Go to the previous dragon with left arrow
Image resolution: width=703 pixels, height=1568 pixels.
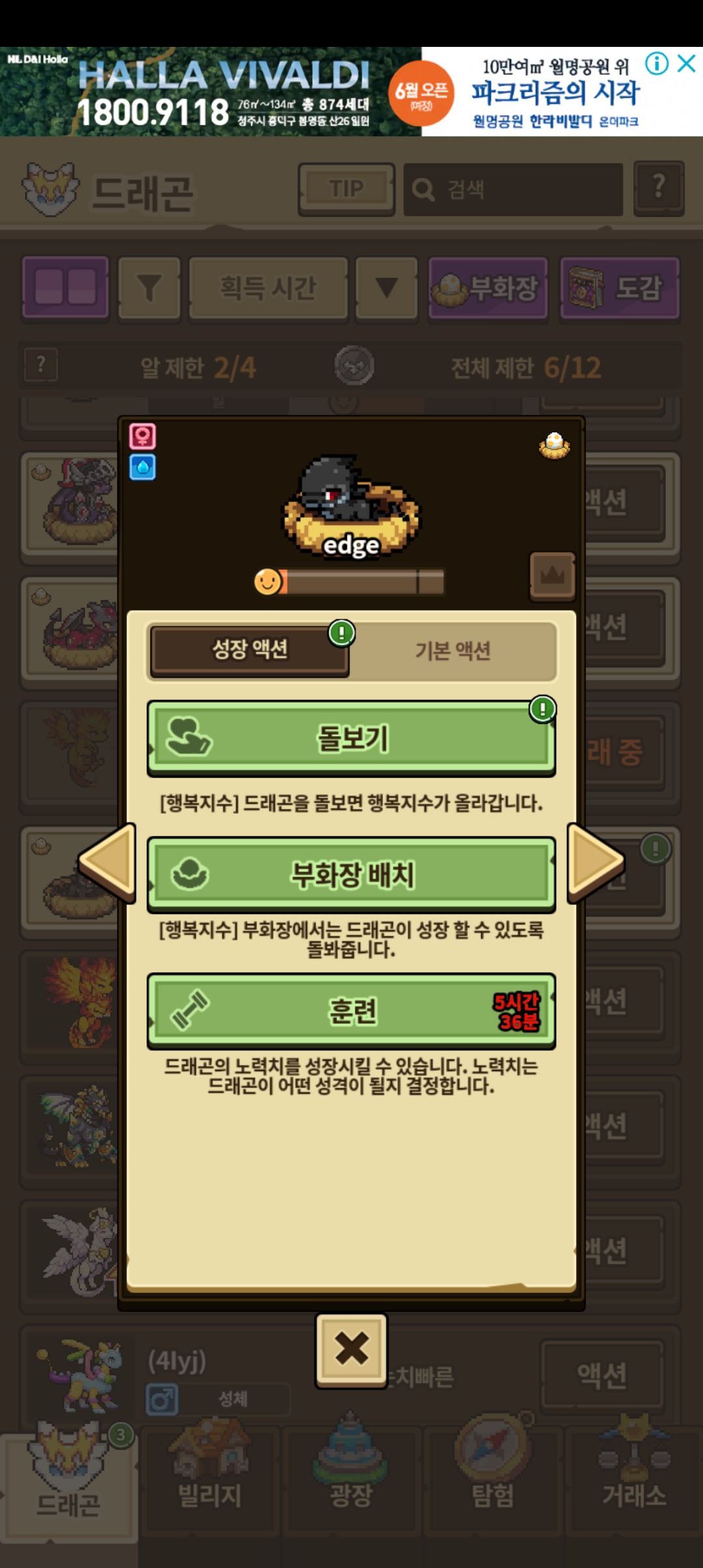(x=107, y=863)
